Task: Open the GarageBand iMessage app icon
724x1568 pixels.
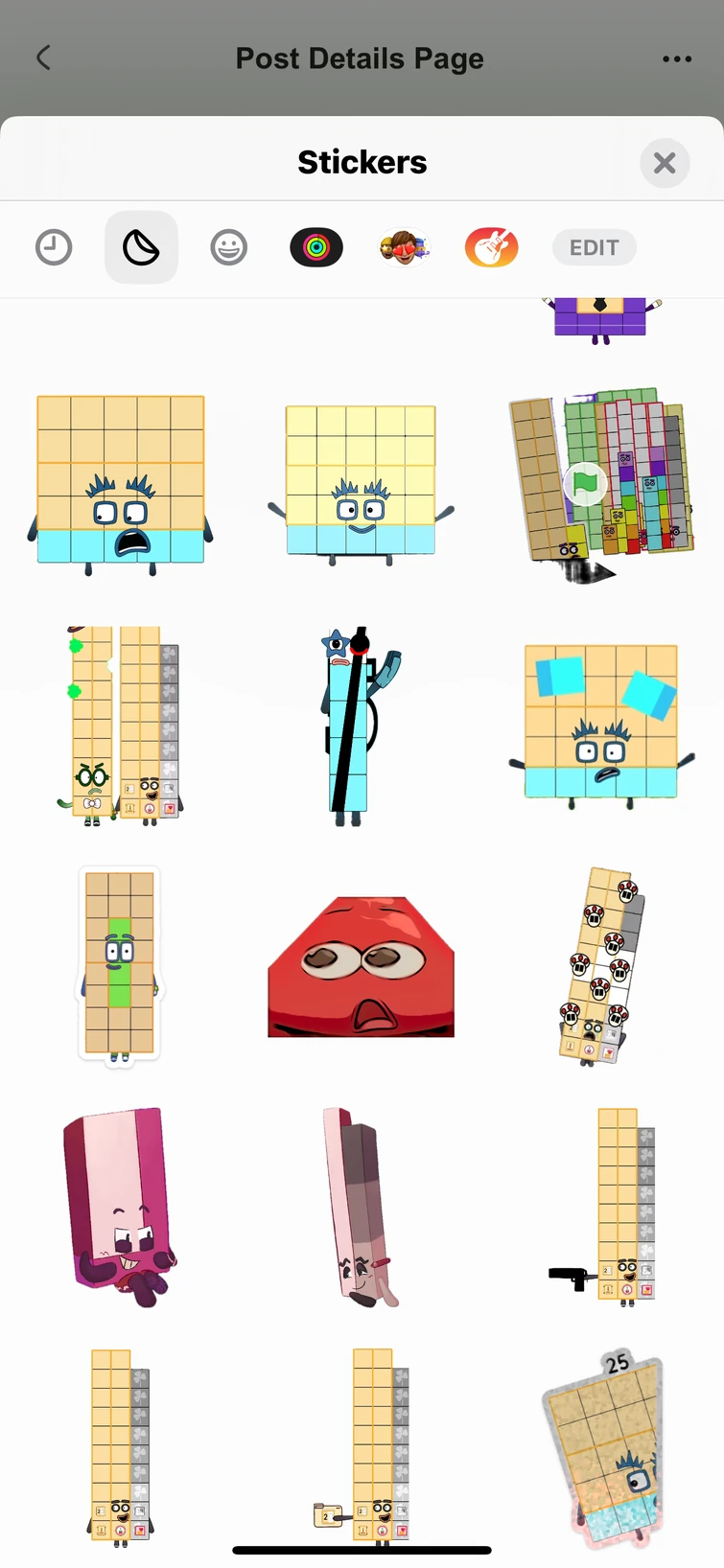Action: (491, 247)
